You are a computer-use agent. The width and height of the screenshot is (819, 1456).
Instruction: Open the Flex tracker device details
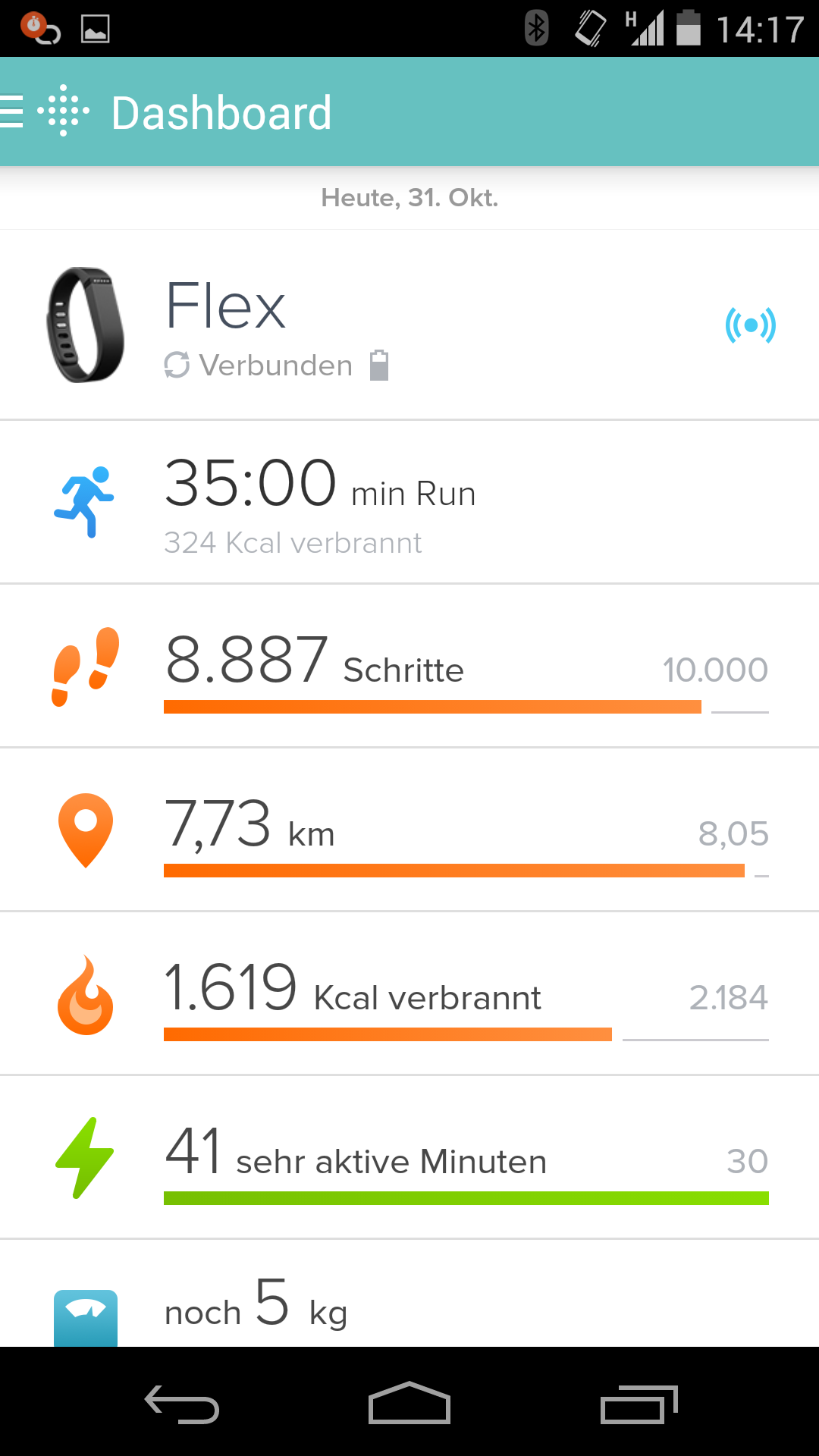pyautogui.click(x=409, y=325)
